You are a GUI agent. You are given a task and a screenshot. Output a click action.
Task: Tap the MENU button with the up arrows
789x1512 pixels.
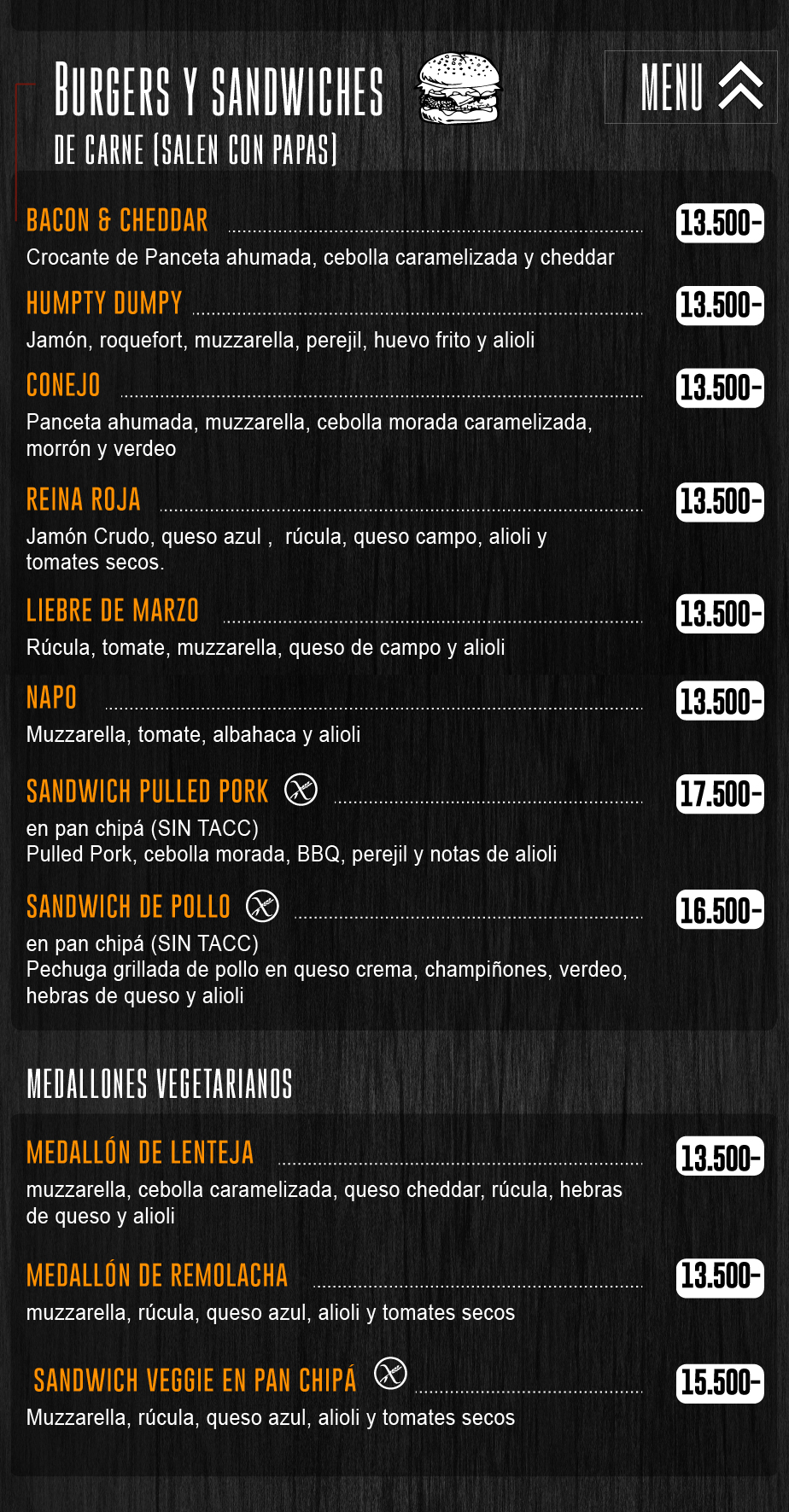[692, 87]
